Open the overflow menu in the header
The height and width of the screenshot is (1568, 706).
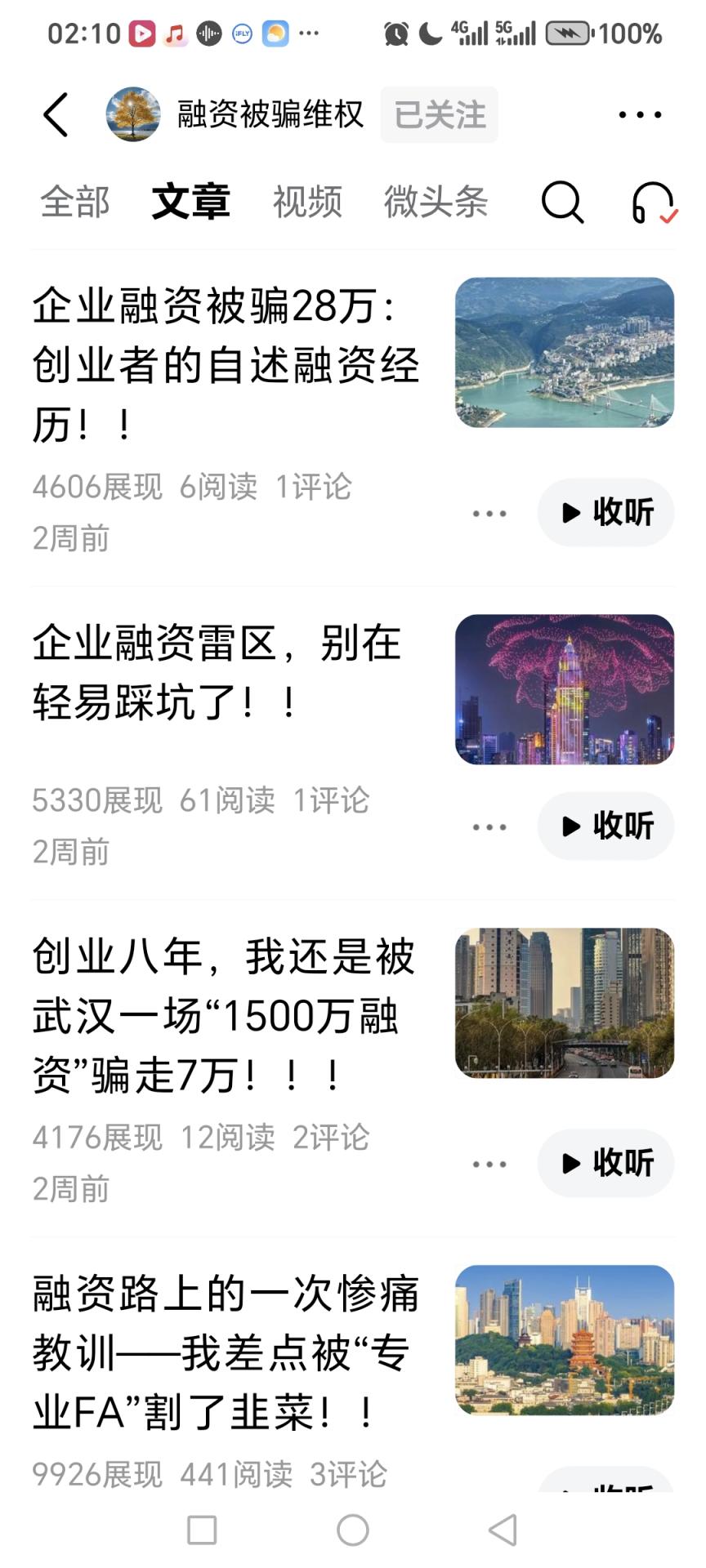(x=640, y=114)
